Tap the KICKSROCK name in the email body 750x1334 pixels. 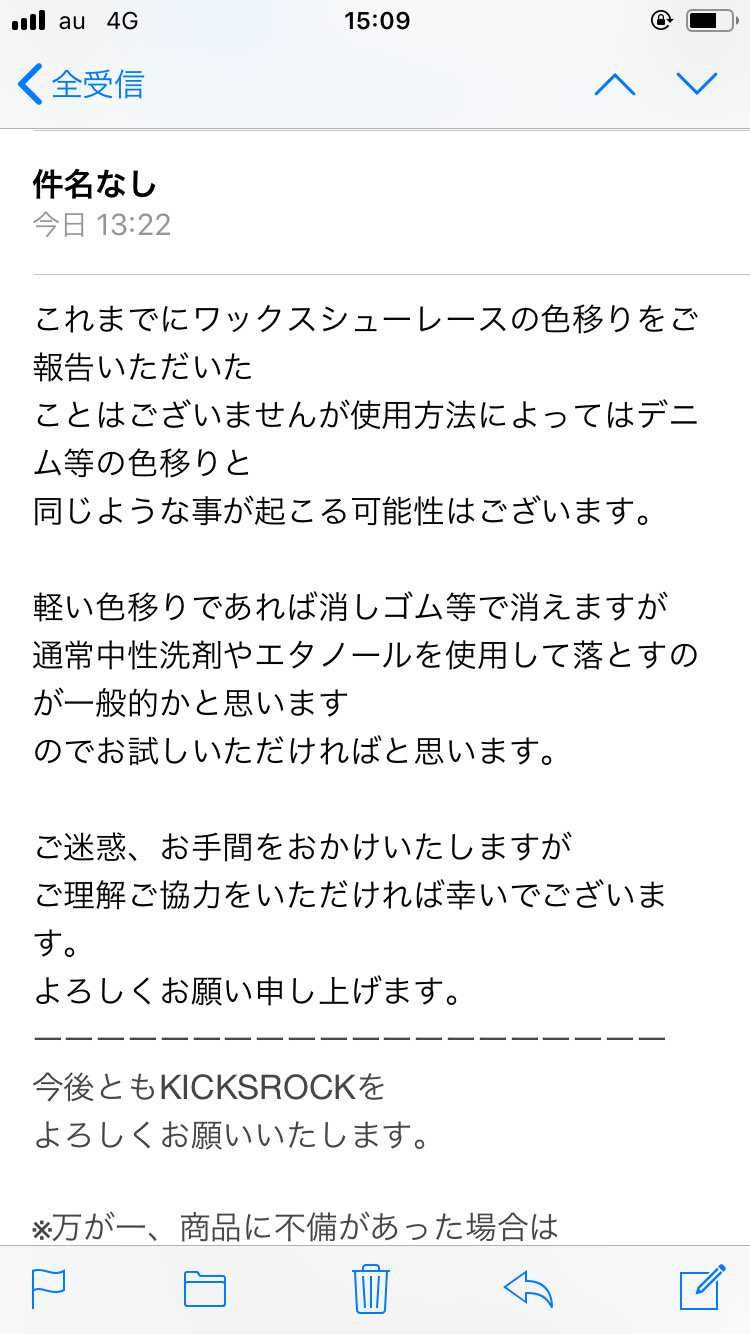click(257, 1085)
